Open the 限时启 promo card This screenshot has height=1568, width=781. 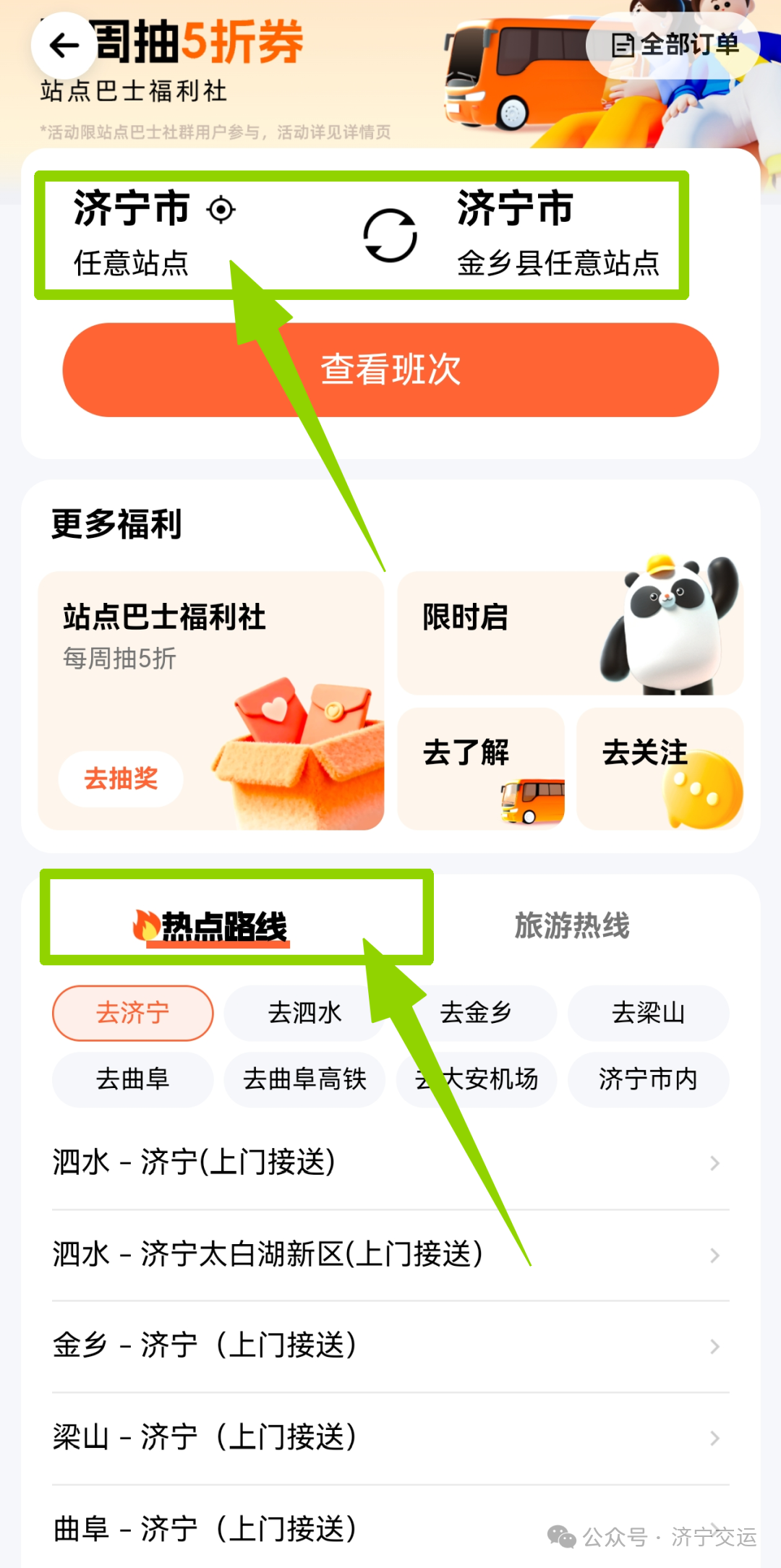570,633
